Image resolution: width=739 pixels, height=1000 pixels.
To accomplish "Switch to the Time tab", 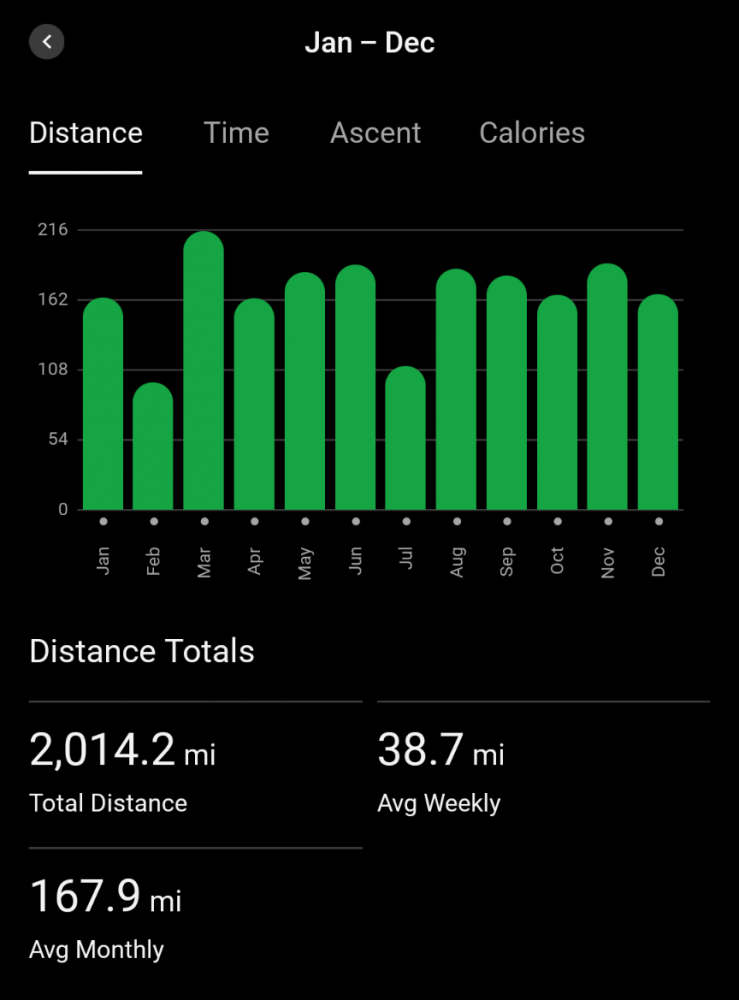I will [236, 133].
